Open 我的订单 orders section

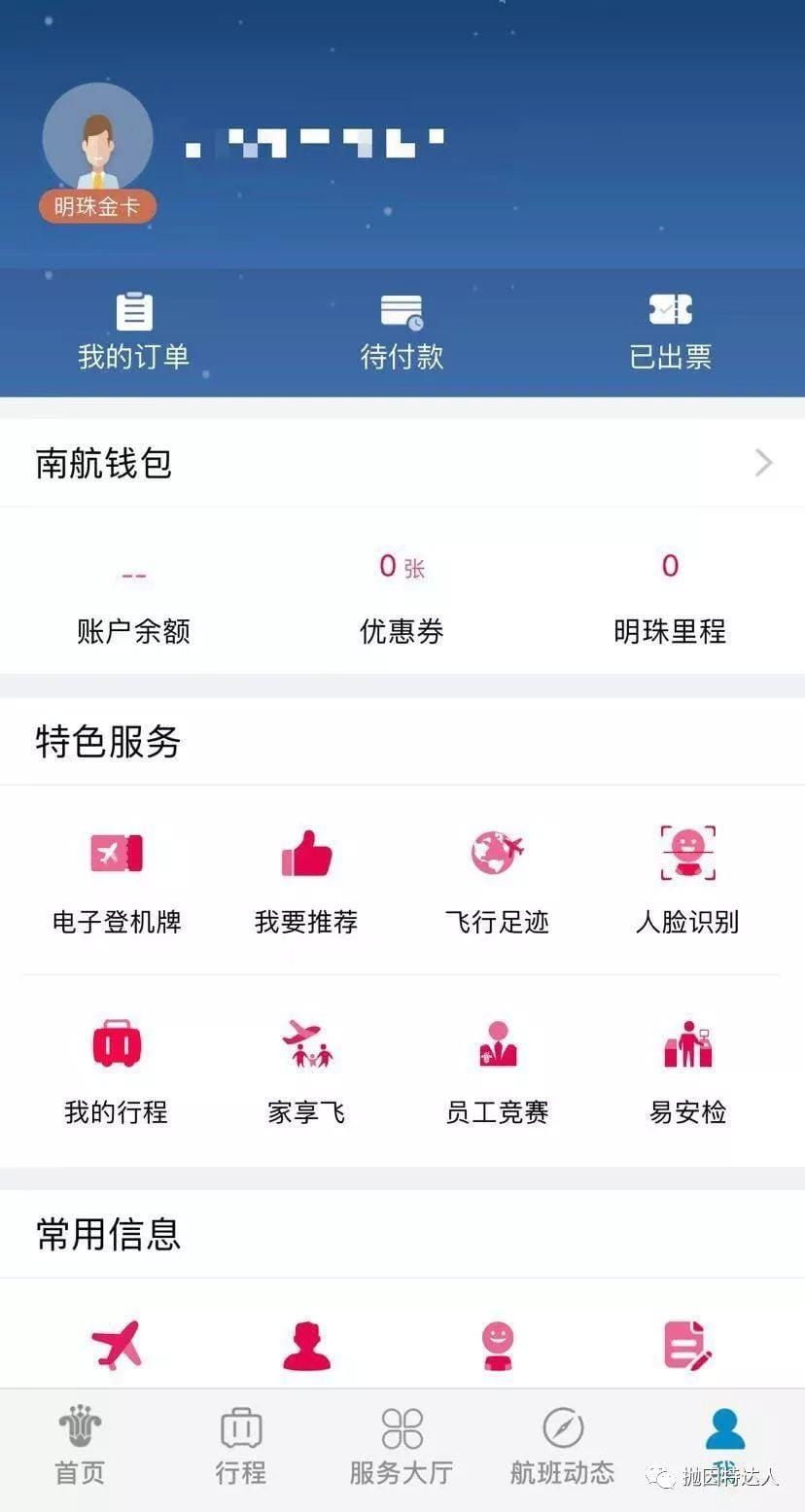(x=134, y=331)
